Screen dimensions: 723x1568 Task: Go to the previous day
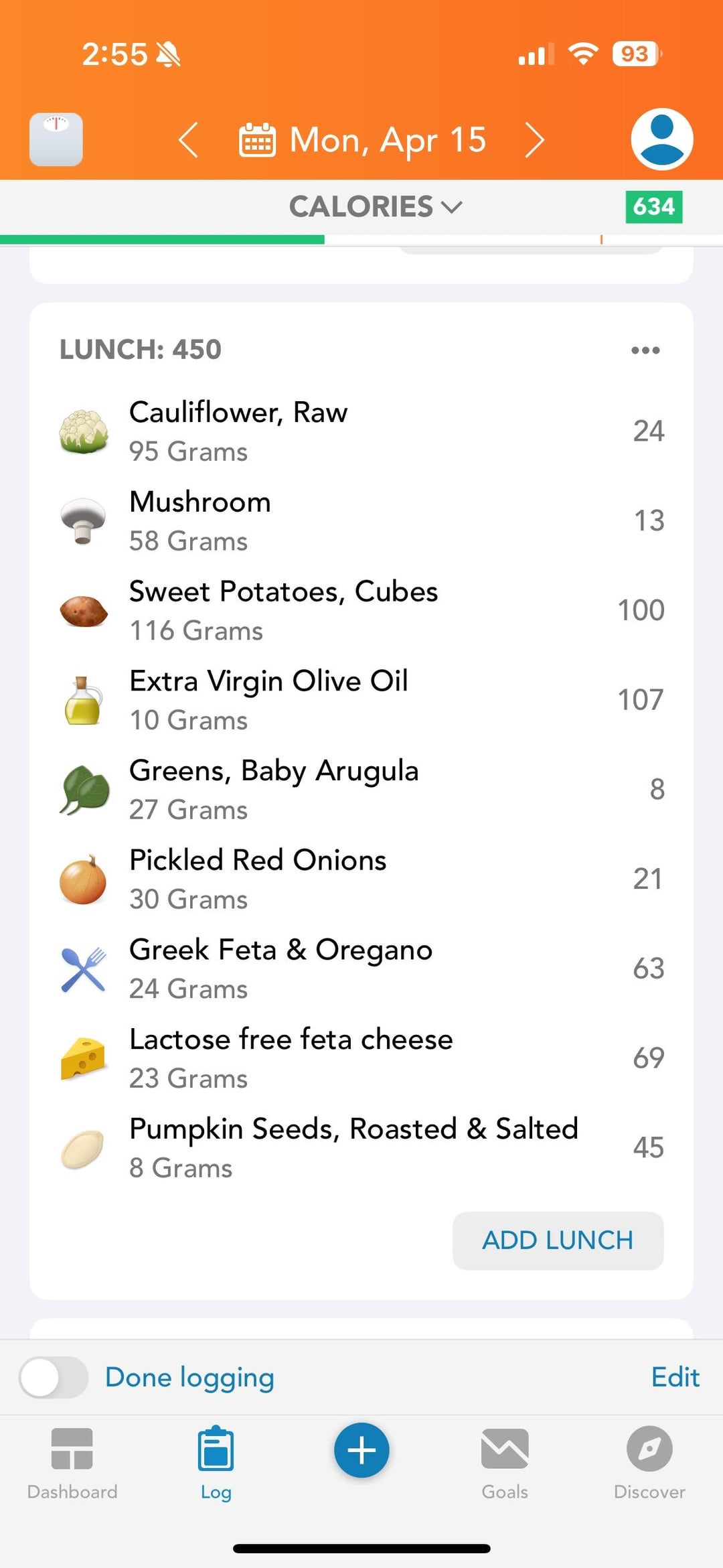click(189, 140)
